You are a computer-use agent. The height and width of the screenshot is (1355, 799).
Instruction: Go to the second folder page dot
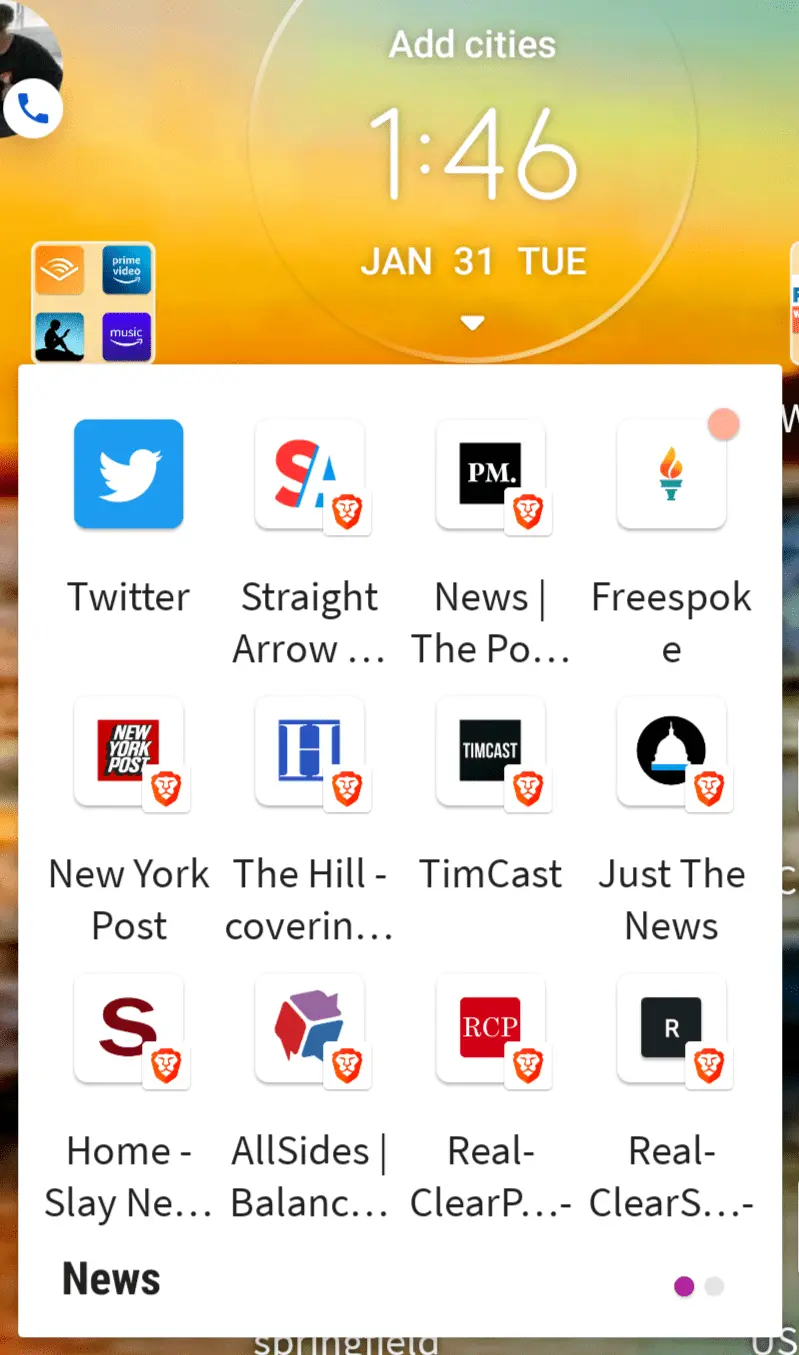click(x=714, y=1286)
